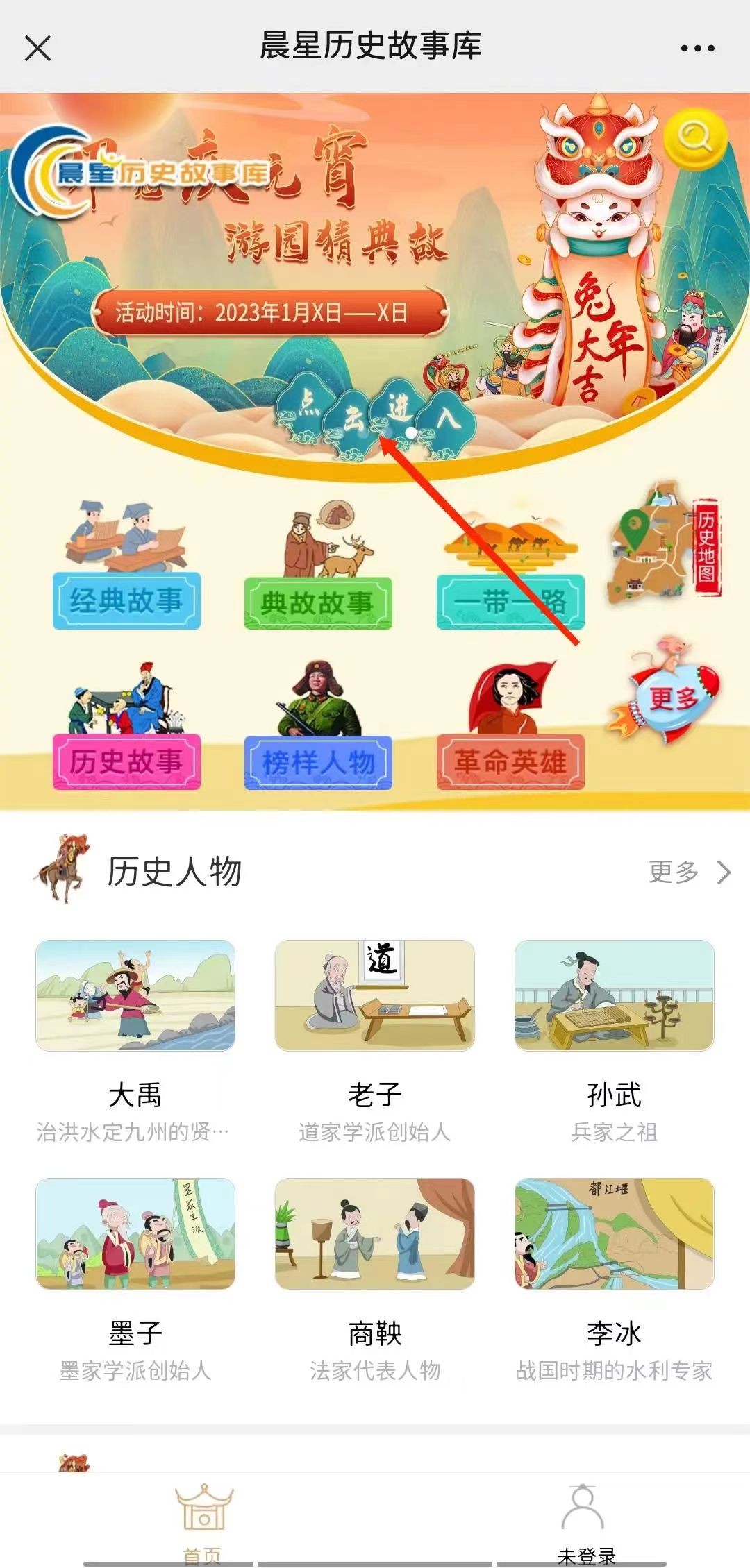Open 榜样人物 category
The image size is (750, 1568).
pos(318,762)
